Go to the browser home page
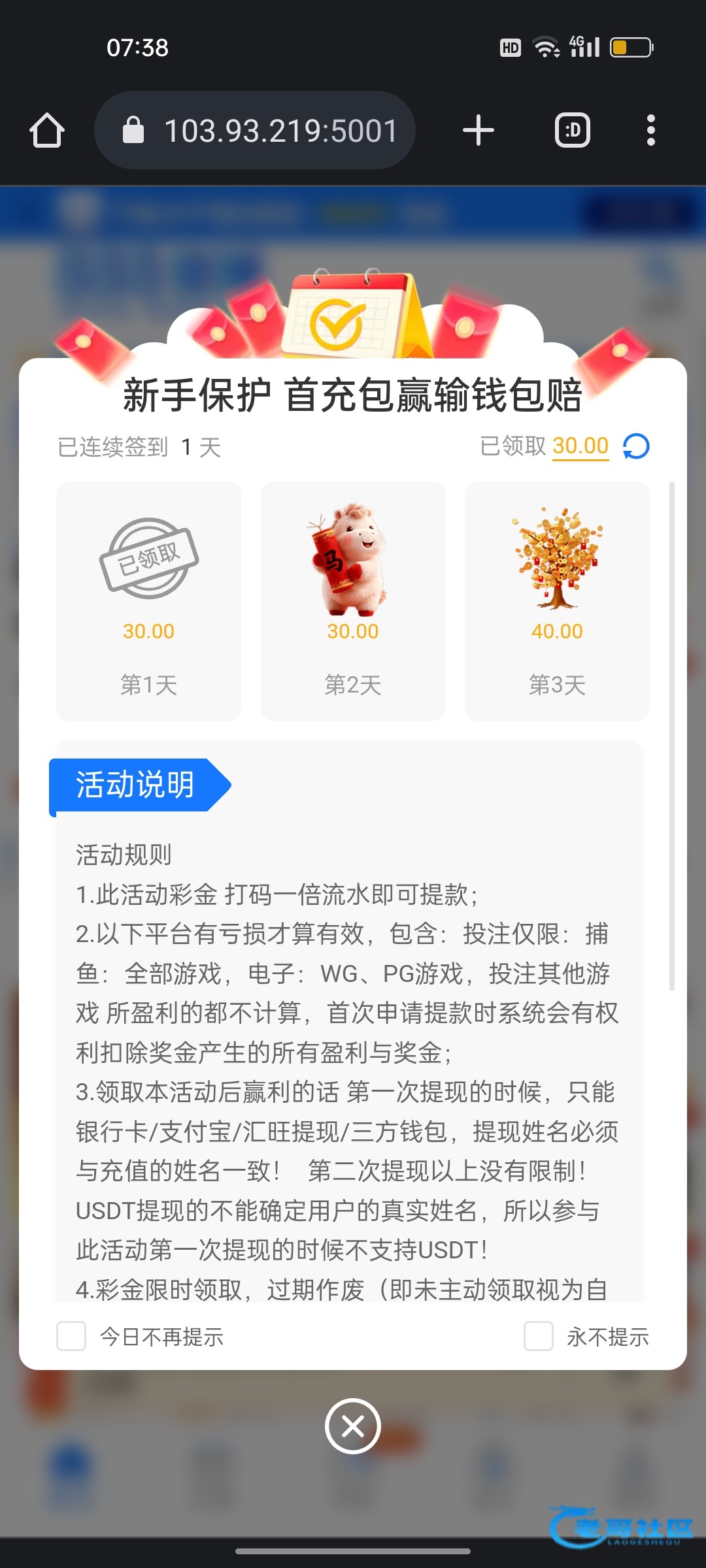The width and height of the screenshot is (706, 1568). coord(47,130)
